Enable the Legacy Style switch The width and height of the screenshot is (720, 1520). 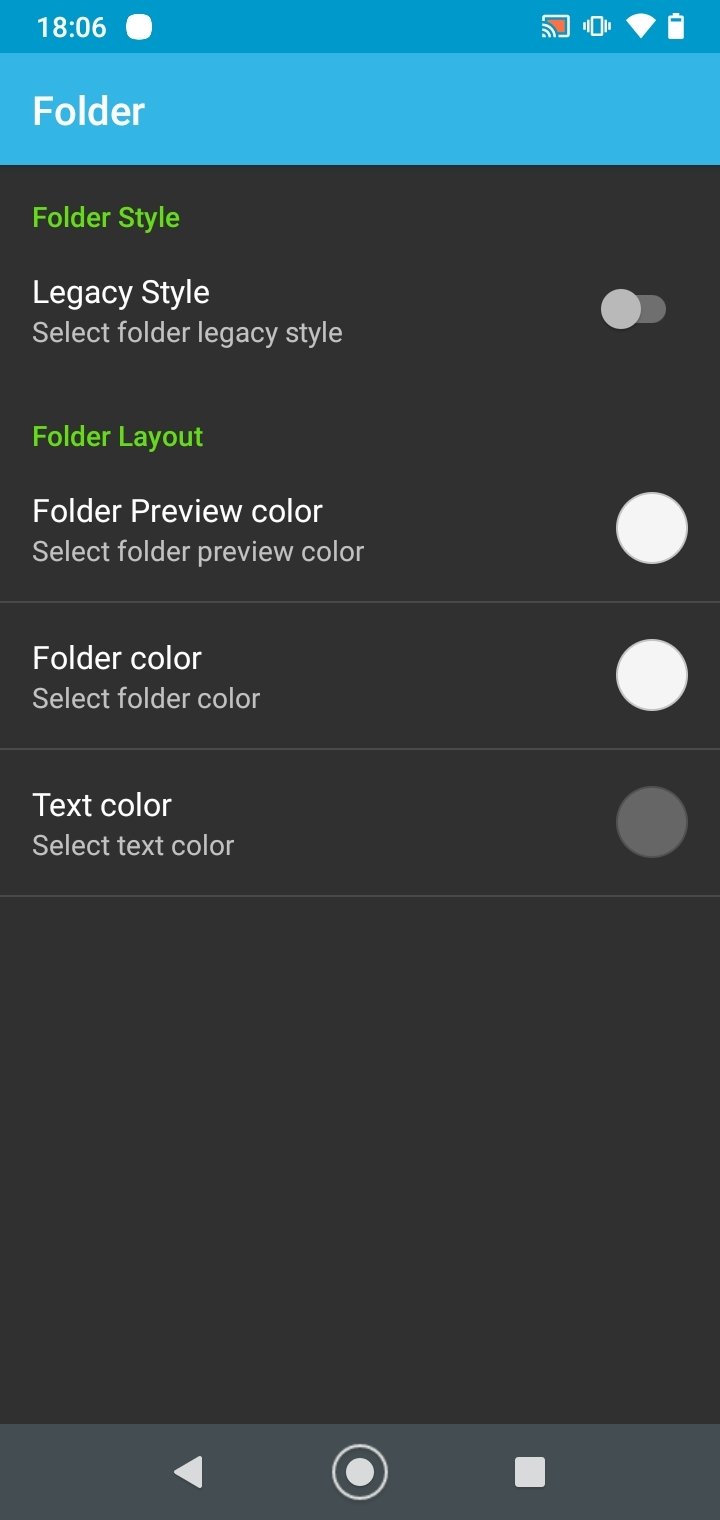(x=633, y=309)
